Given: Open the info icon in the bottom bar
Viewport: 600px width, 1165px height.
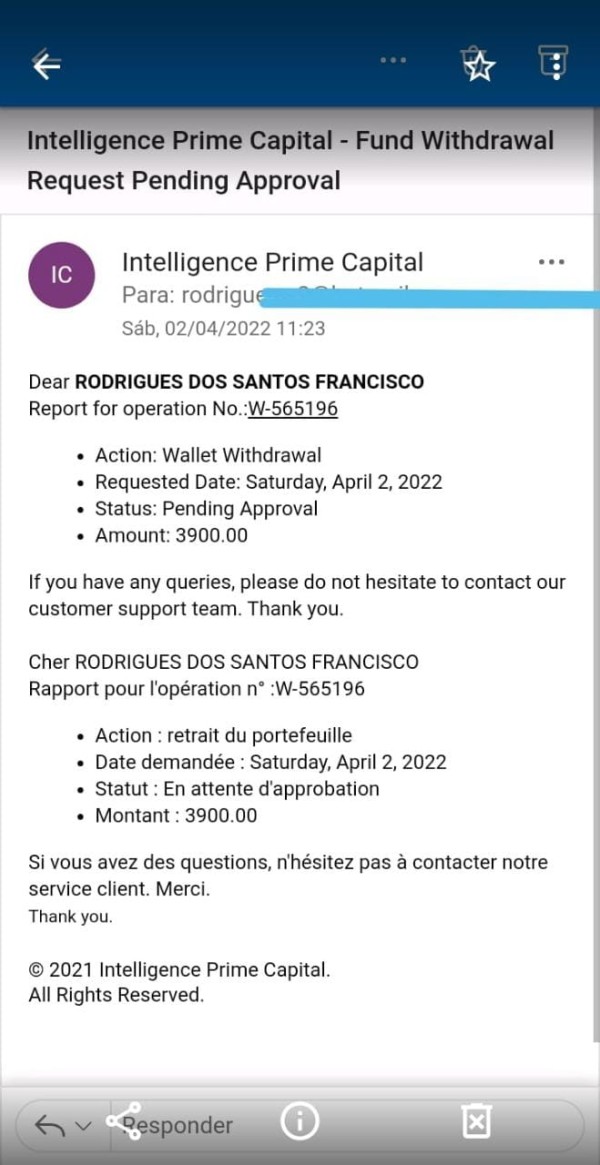Looking at the screenshot, I should pyautogui.click(x=299, y=1120).
